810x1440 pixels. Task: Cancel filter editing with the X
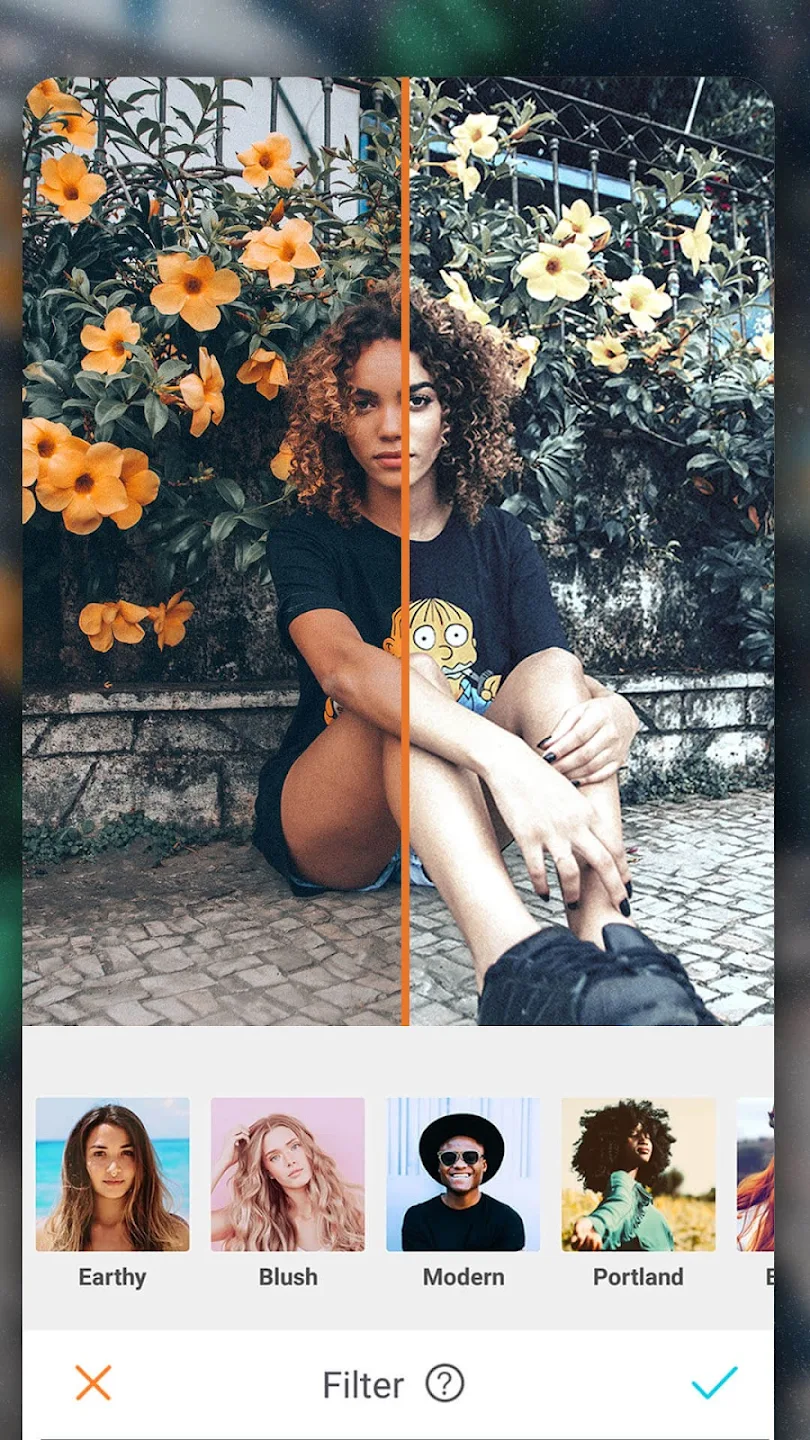(93, 1383)
